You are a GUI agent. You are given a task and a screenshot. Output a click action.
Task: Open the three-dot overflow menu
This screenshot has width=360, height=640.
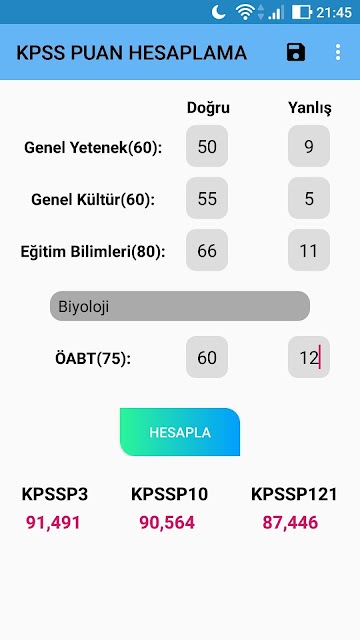click(x=338, y=52)
